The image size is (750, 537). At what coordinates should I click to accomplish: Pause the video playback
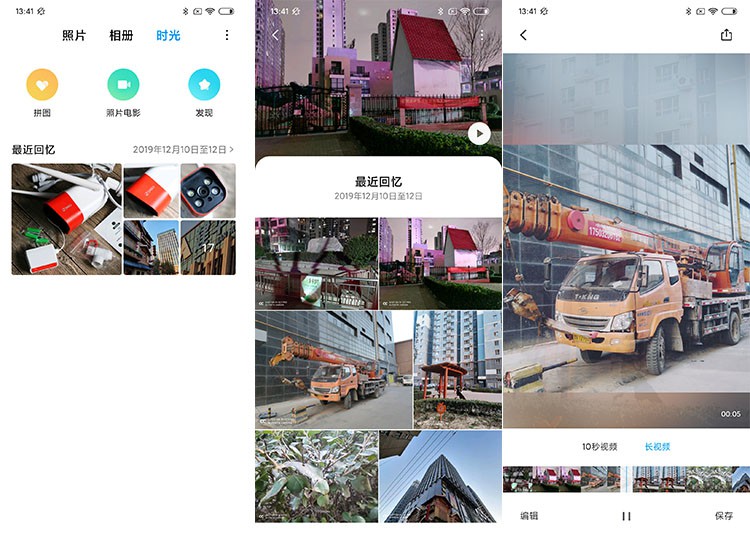pos(626,516)
